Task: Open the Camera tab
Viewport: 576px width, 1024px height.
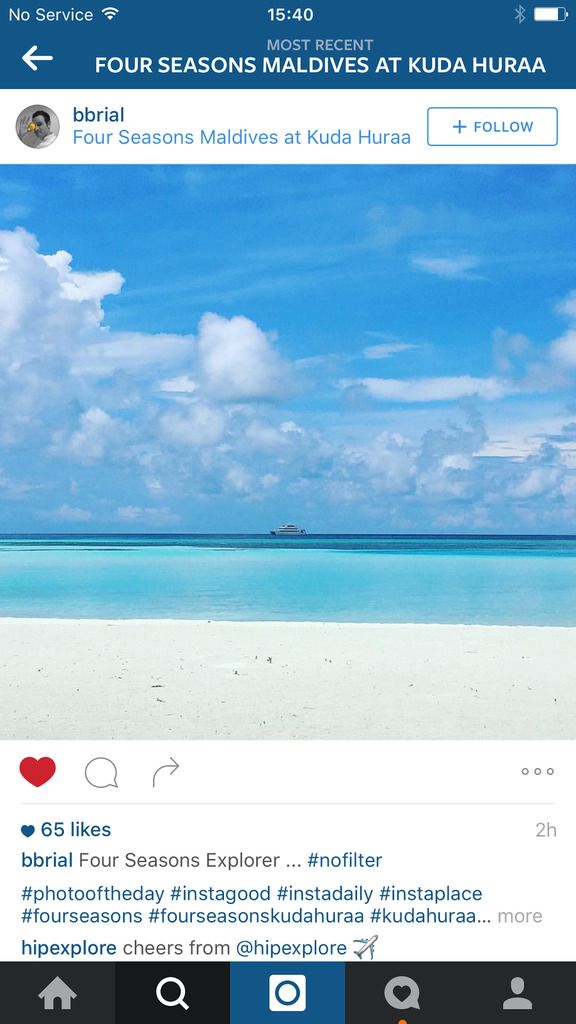Action: (287, 993)
